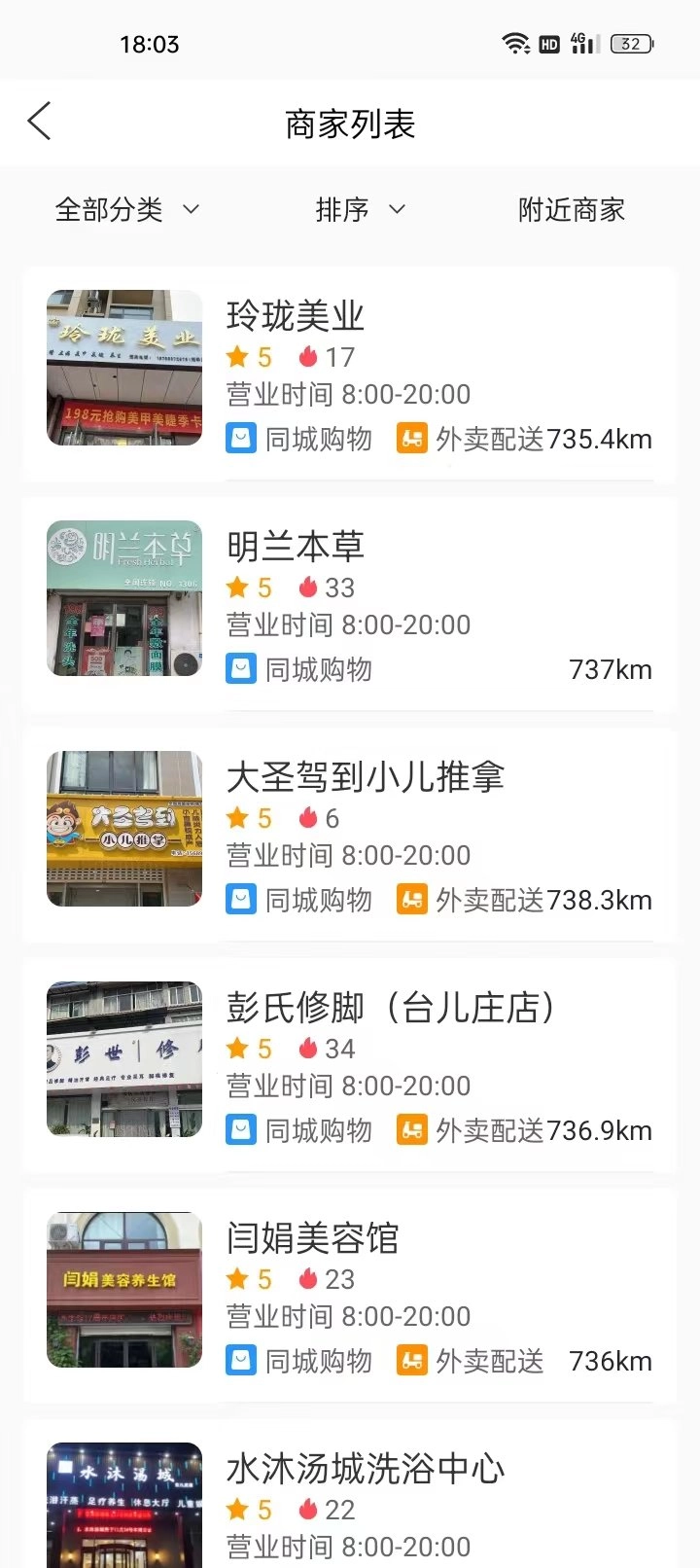700x1568 pixels.
Task: Click the 商家列表 title bar text
Action: [x=349, y=123]
